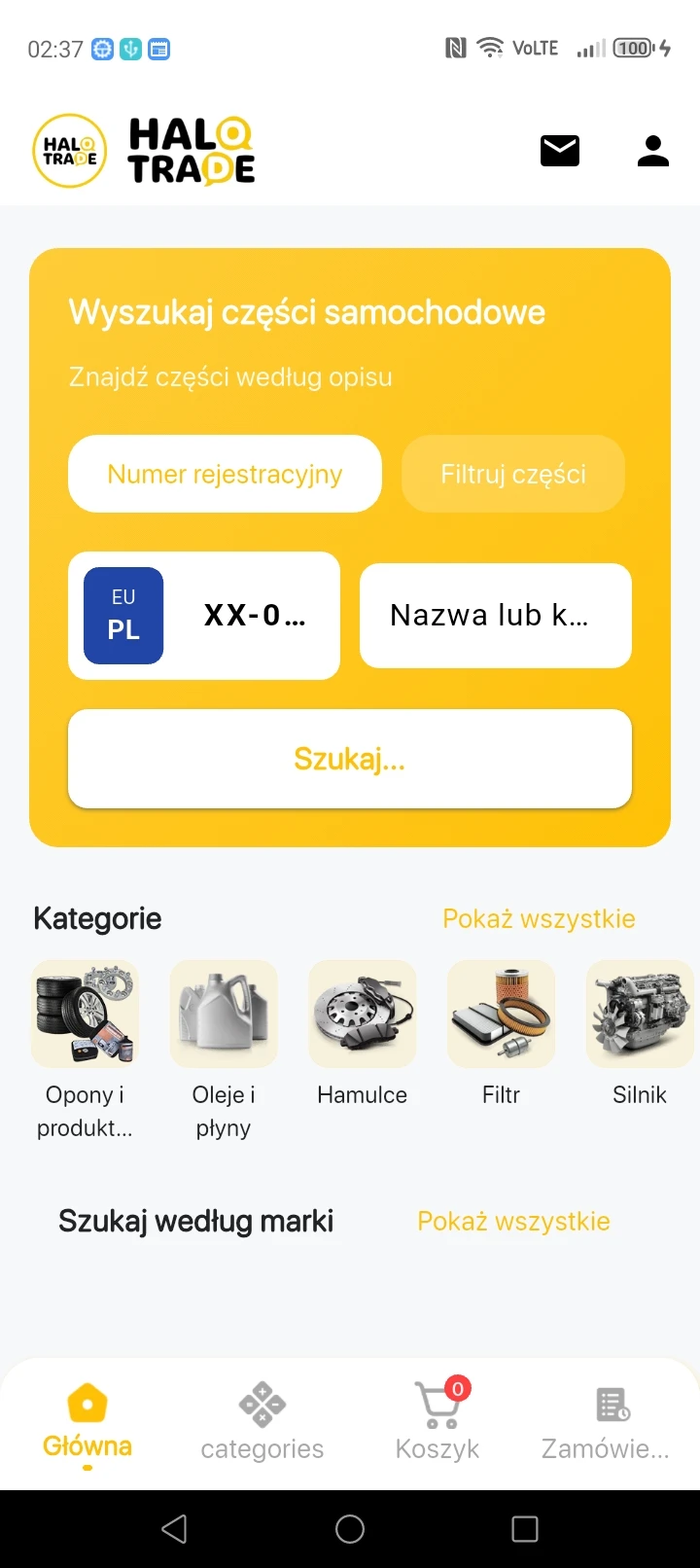Open the Silnik category
Image resolution: width=700 pixels, height=1568 pixels.
click(x=640, y=1014)
